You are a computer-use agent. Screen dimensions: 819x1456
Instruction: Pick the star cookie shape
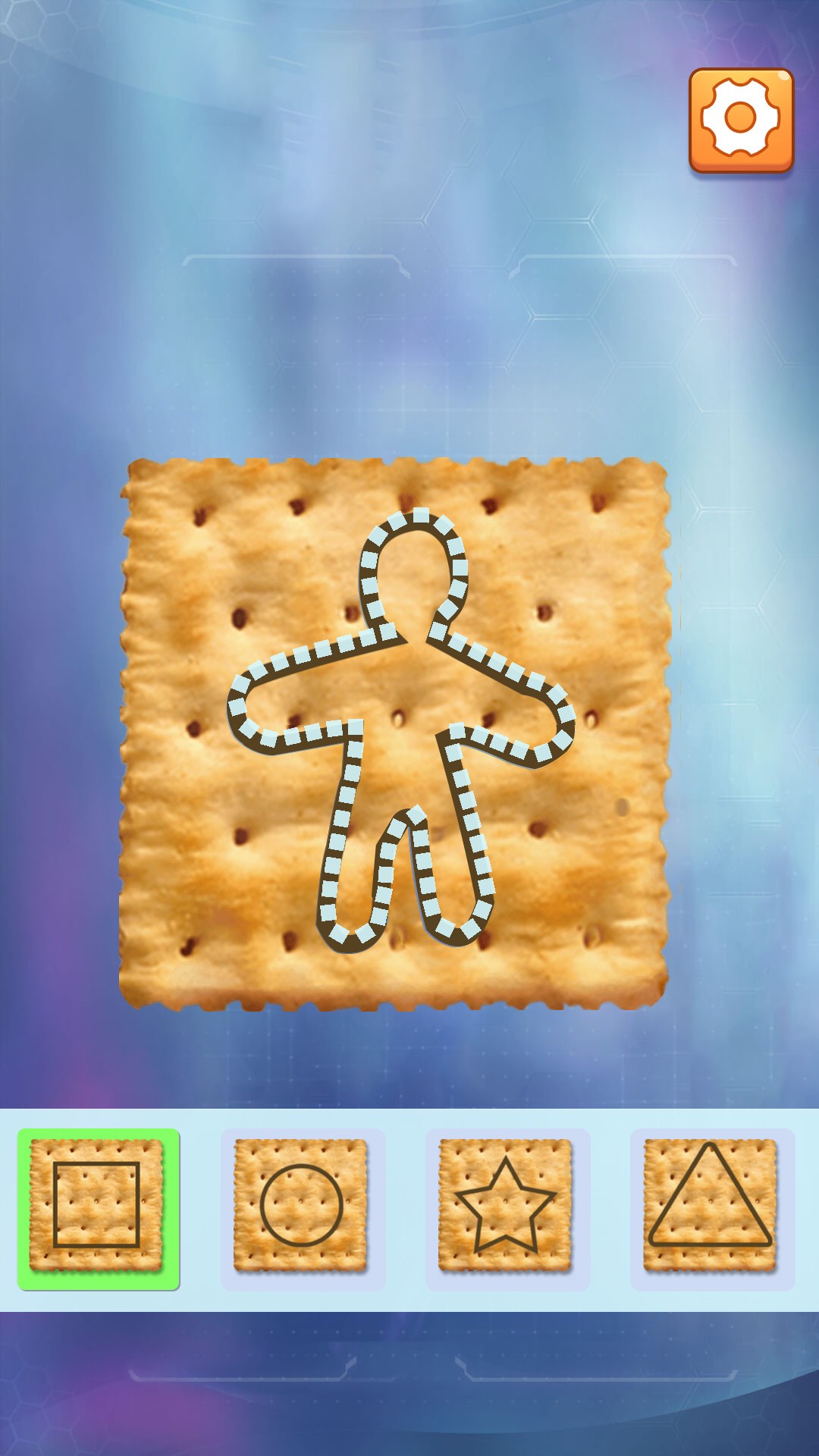[507, 1209]
